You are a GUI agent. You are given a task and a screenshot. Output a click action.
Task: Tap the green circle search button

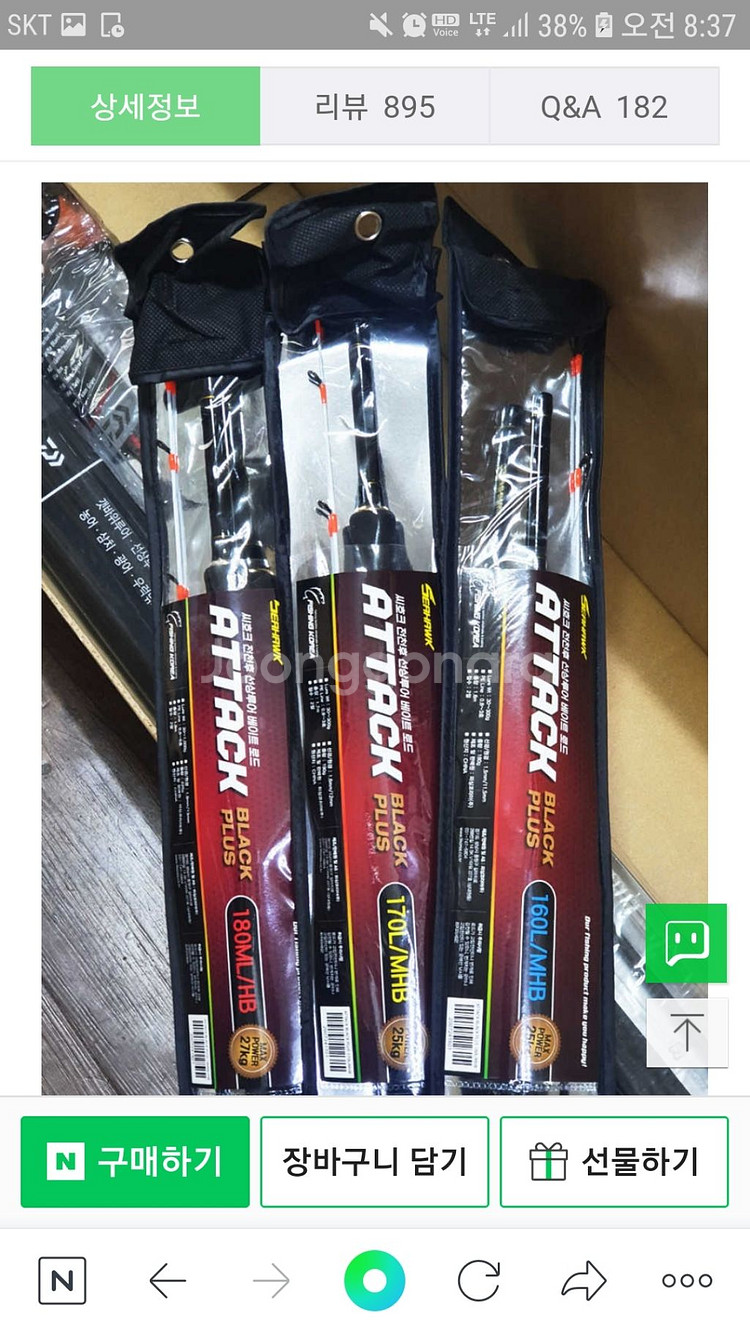coord(374,1280)
